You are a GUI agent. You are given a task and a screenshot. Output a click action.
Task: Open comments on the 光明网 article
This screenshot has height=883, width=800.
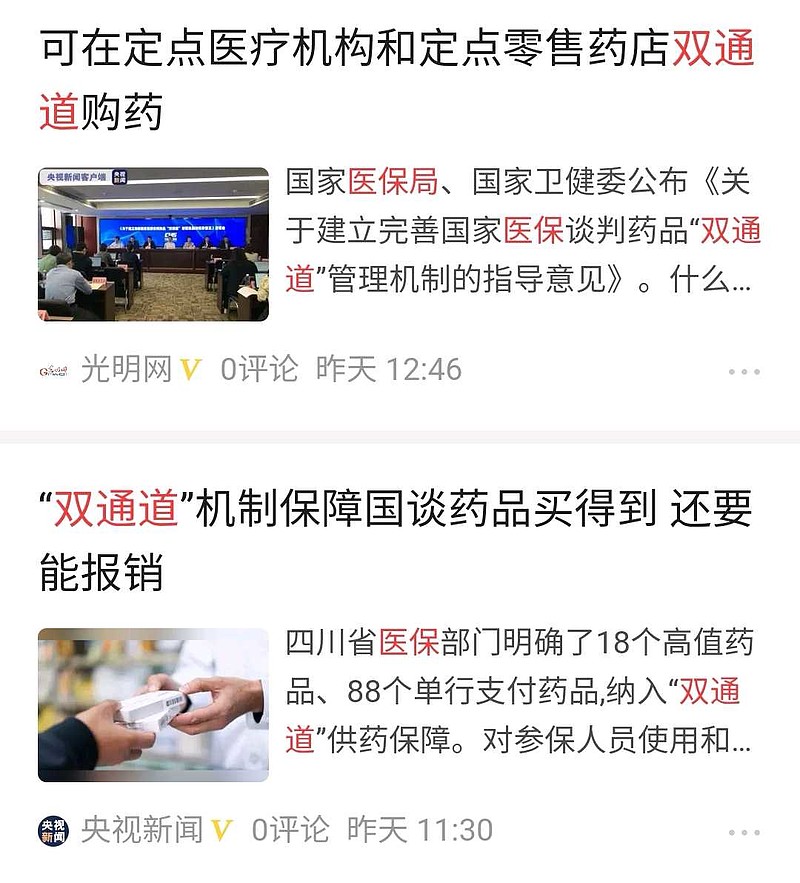click(x=259, y=370)
